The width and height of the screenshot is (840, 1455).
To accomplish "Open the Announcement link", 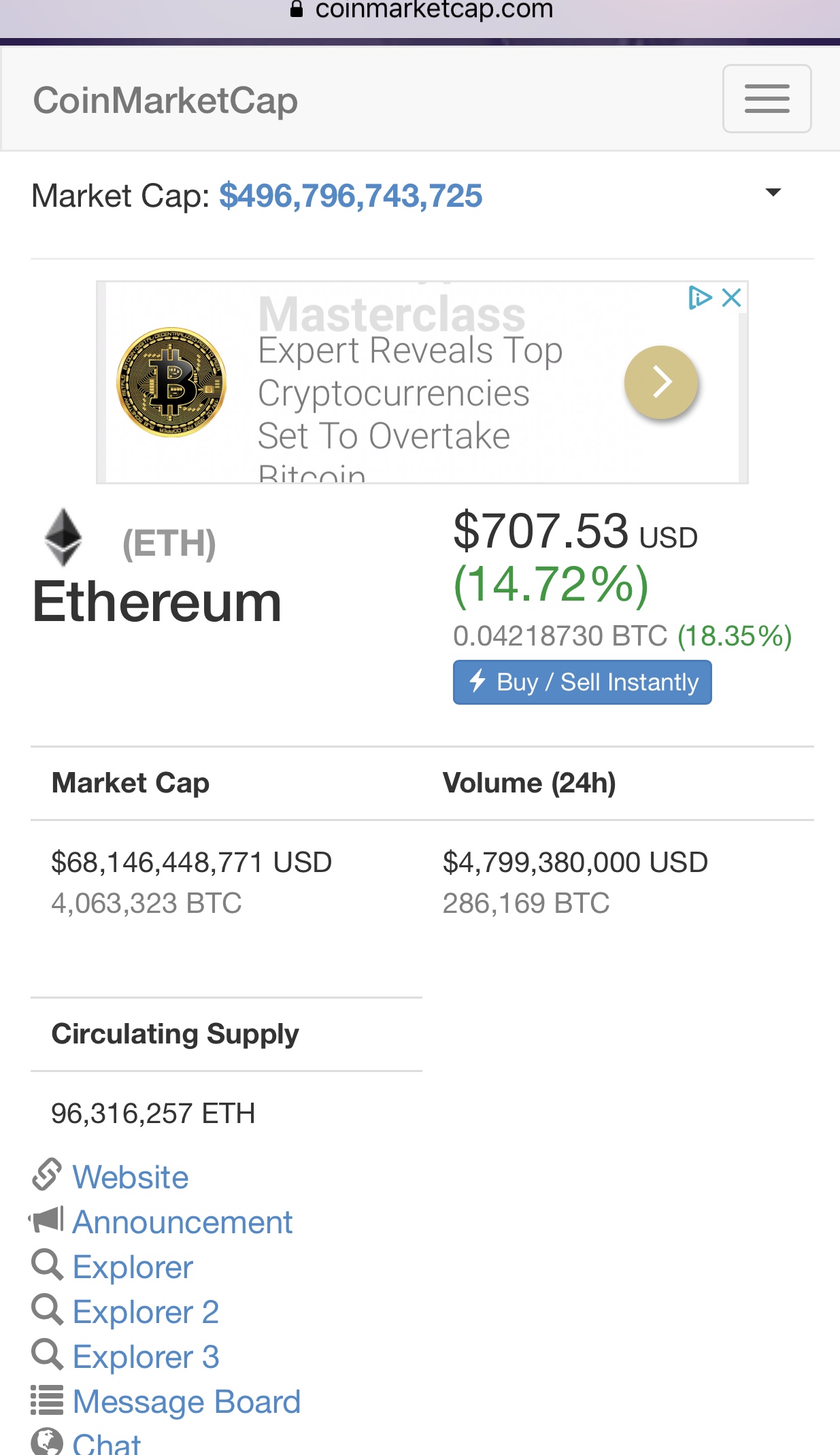I will (182, 1222).
